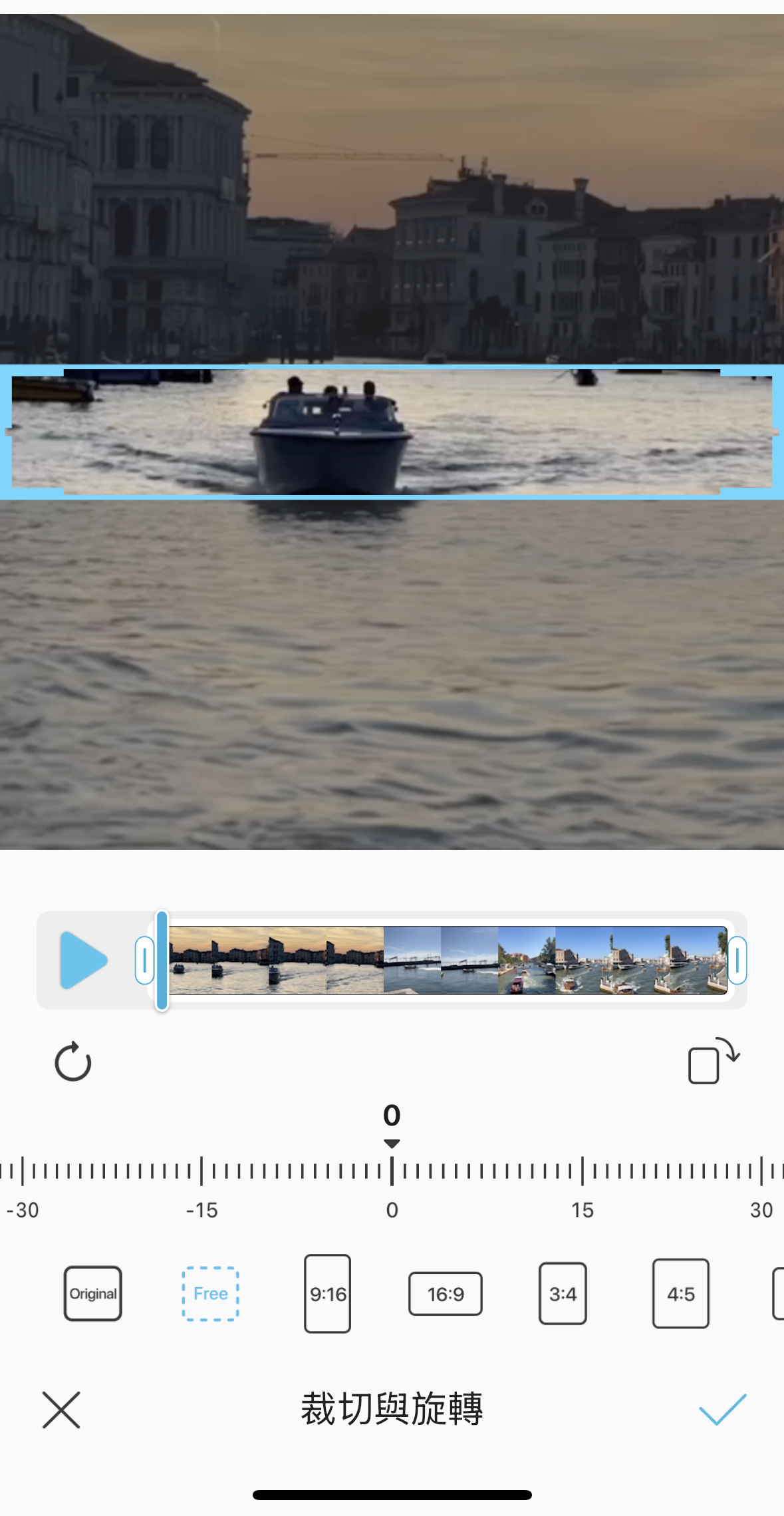The height and width of the screenshot is (1516, 784).
Task: Choose the Free crop option
Action: (x=210, y=1294)
